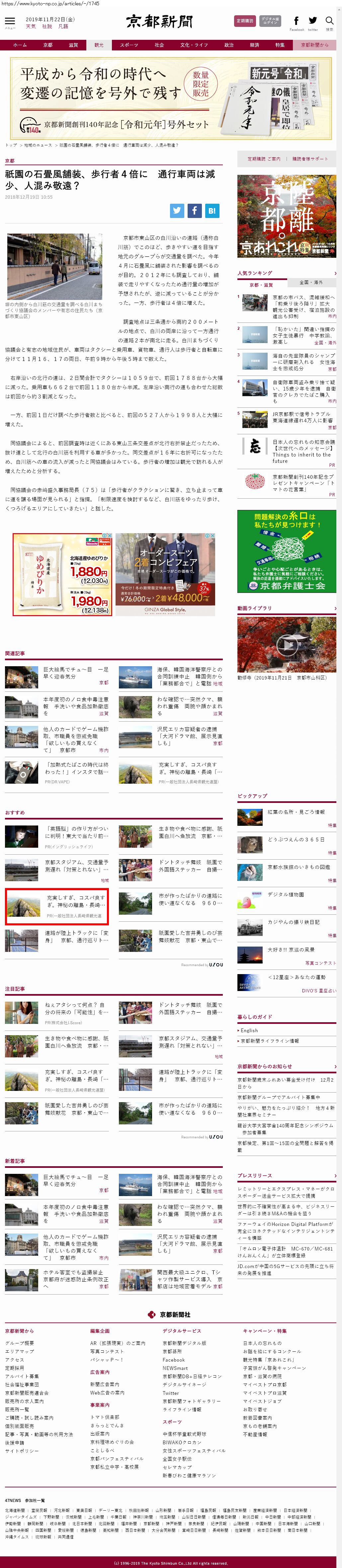Open the English guide link

[x=249, y=1031]
